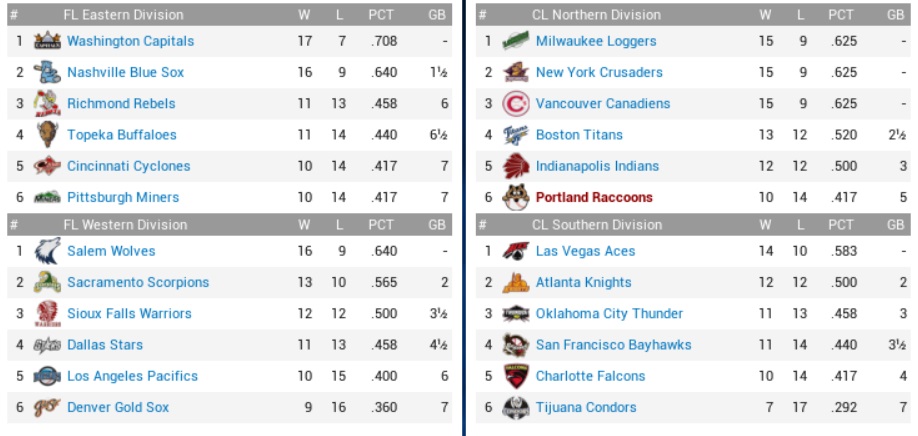Open the highlighted Portland Raccoons team

[594, 197]
